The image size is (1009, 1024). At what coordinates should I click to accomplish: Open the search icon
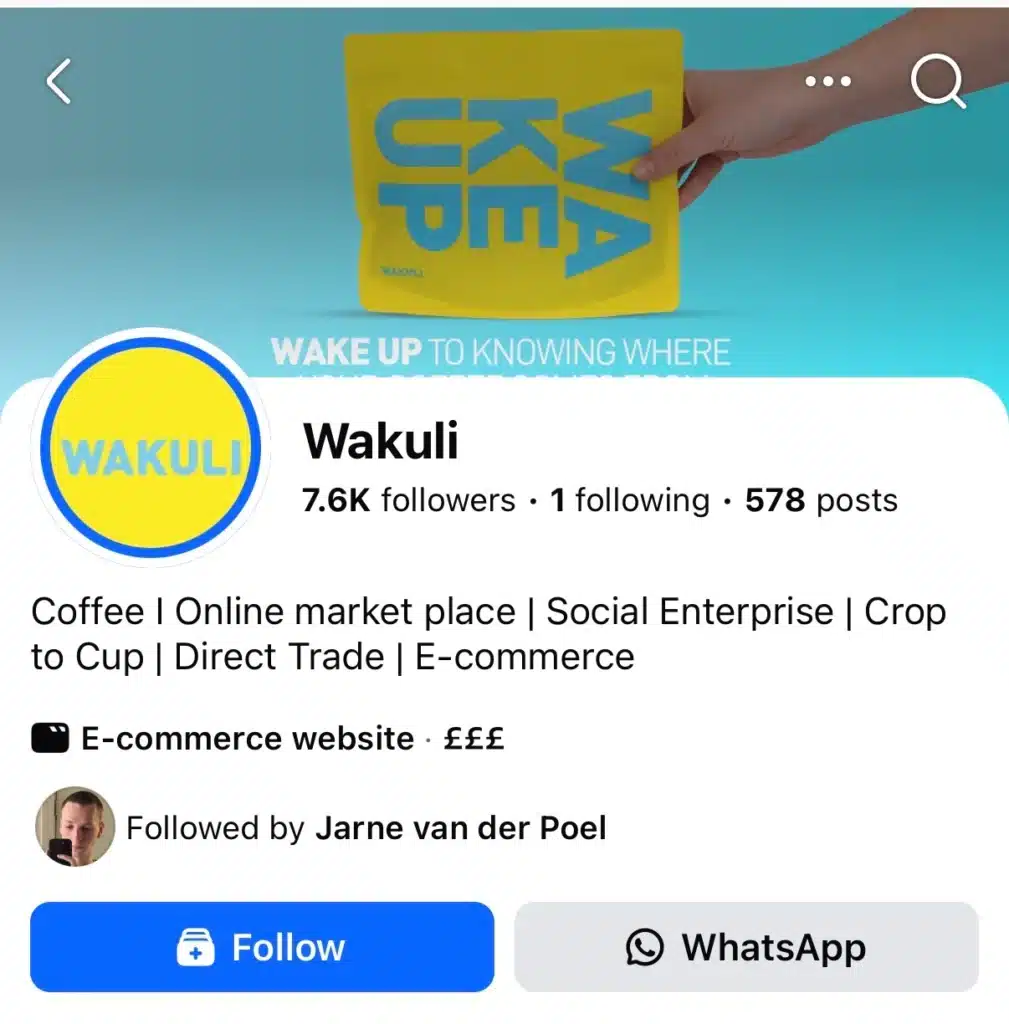937,82
